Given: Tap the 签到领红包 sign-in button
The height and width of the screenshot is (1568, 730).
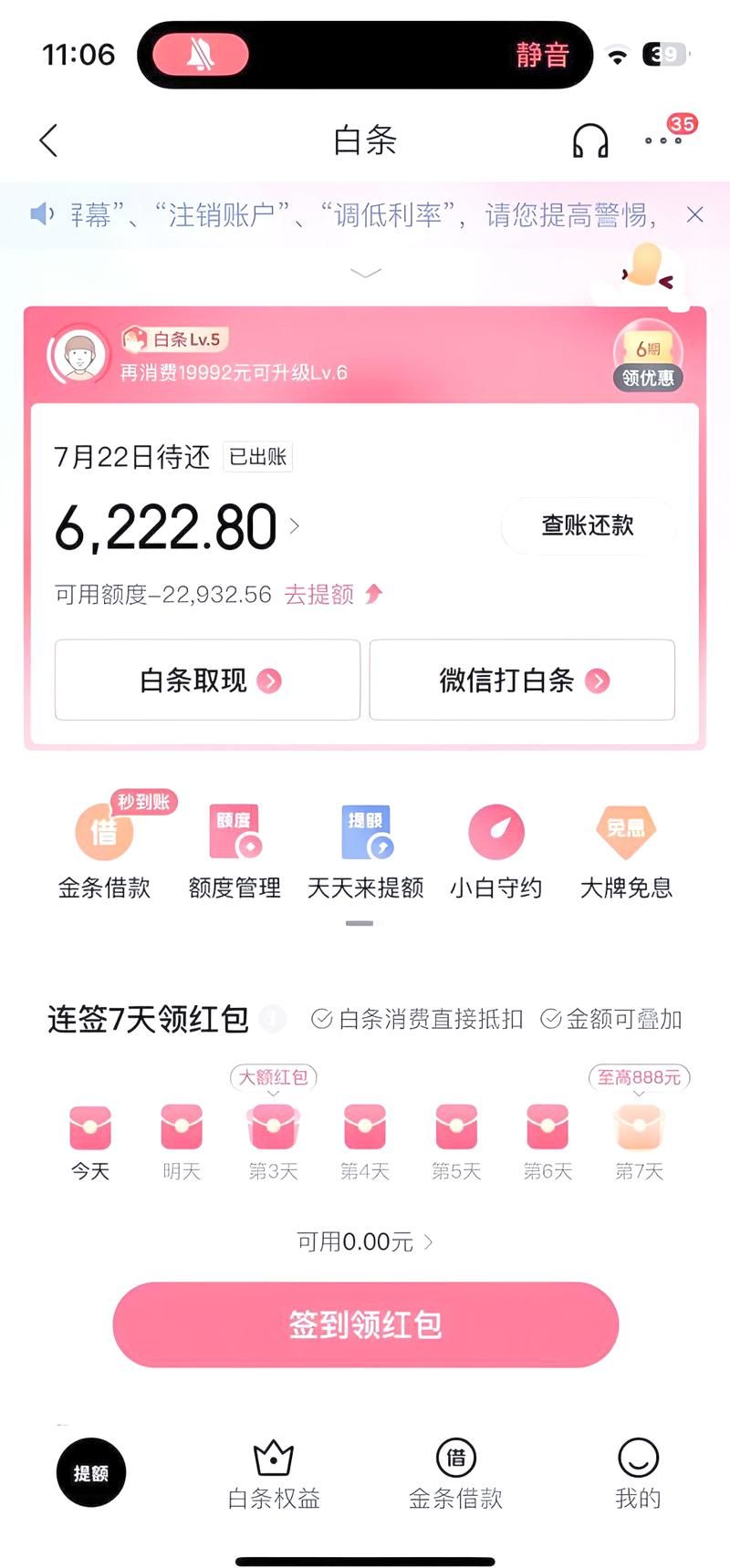Looking at the screenshot, I should 365,1324.
